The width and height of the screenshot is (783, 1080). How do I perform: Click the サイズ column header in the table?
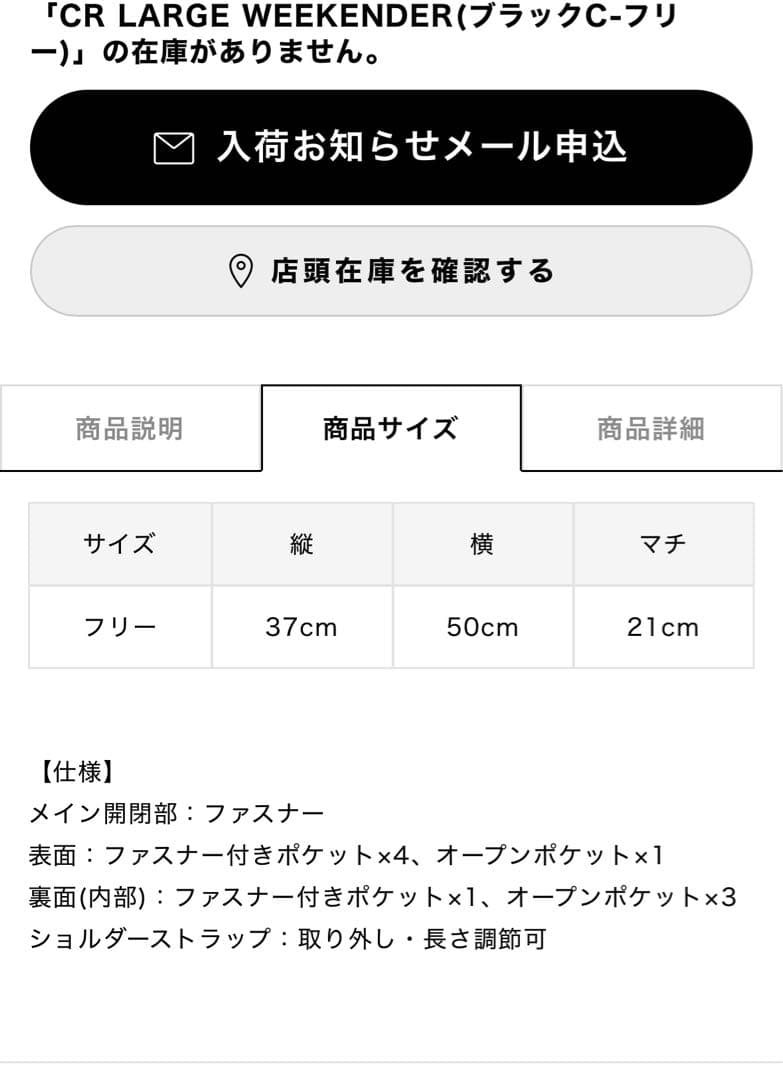121,543
